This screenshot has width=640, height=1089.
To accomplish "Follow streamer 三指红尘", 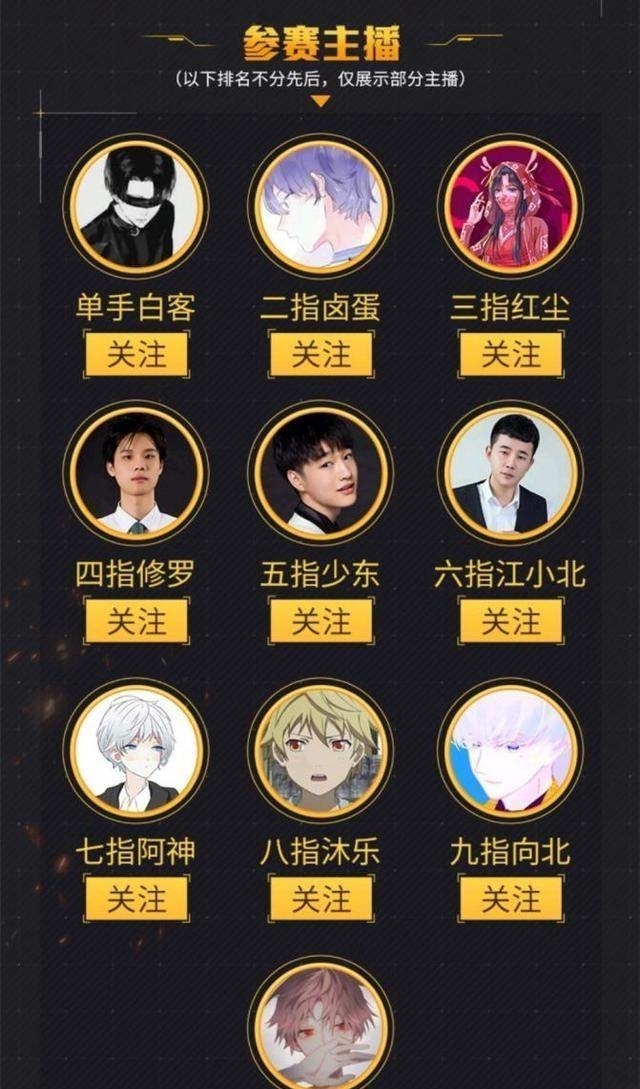I will 510,354.
